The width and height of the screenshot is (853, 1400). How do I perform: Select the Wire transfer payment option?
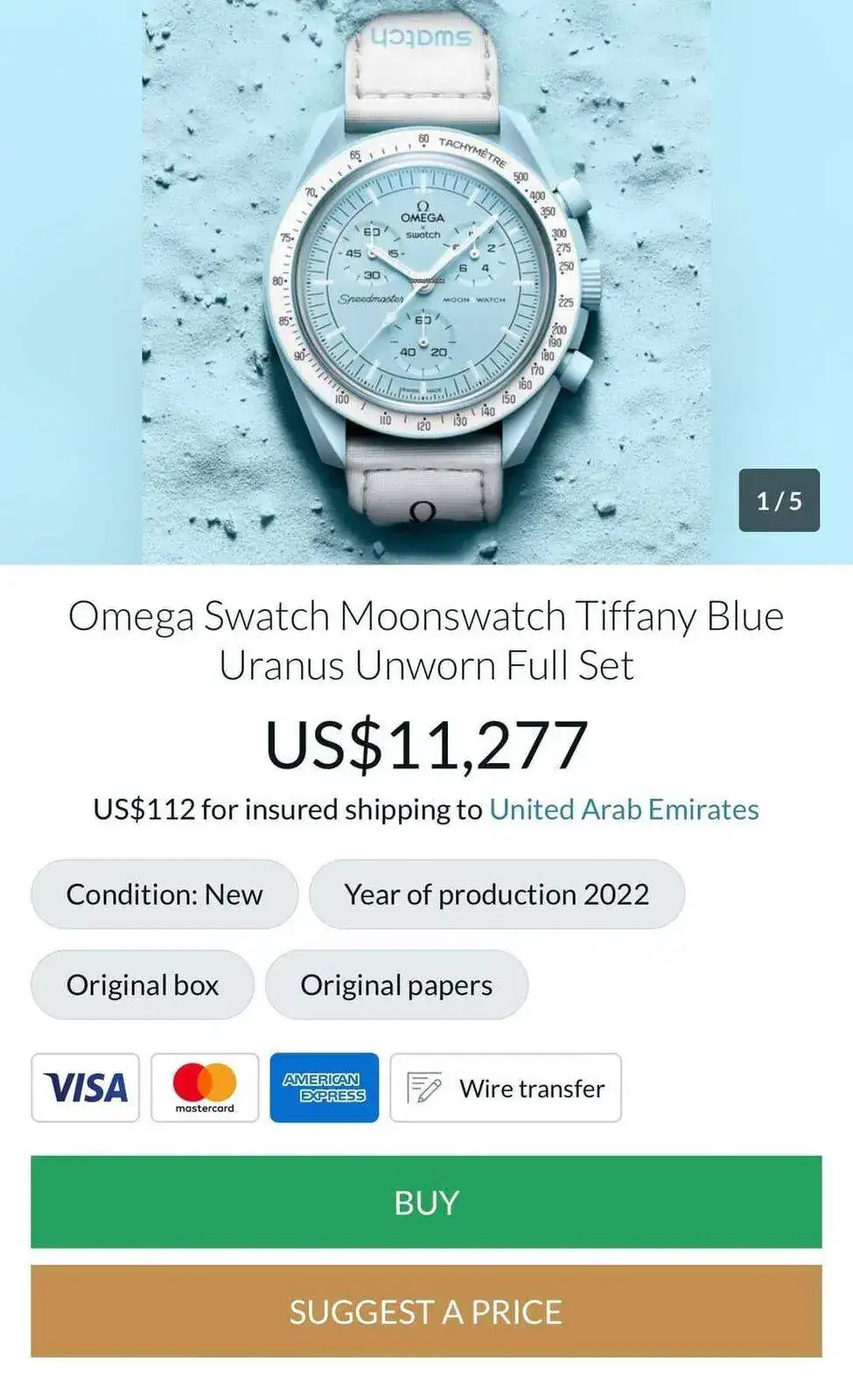pos(506,1088)
